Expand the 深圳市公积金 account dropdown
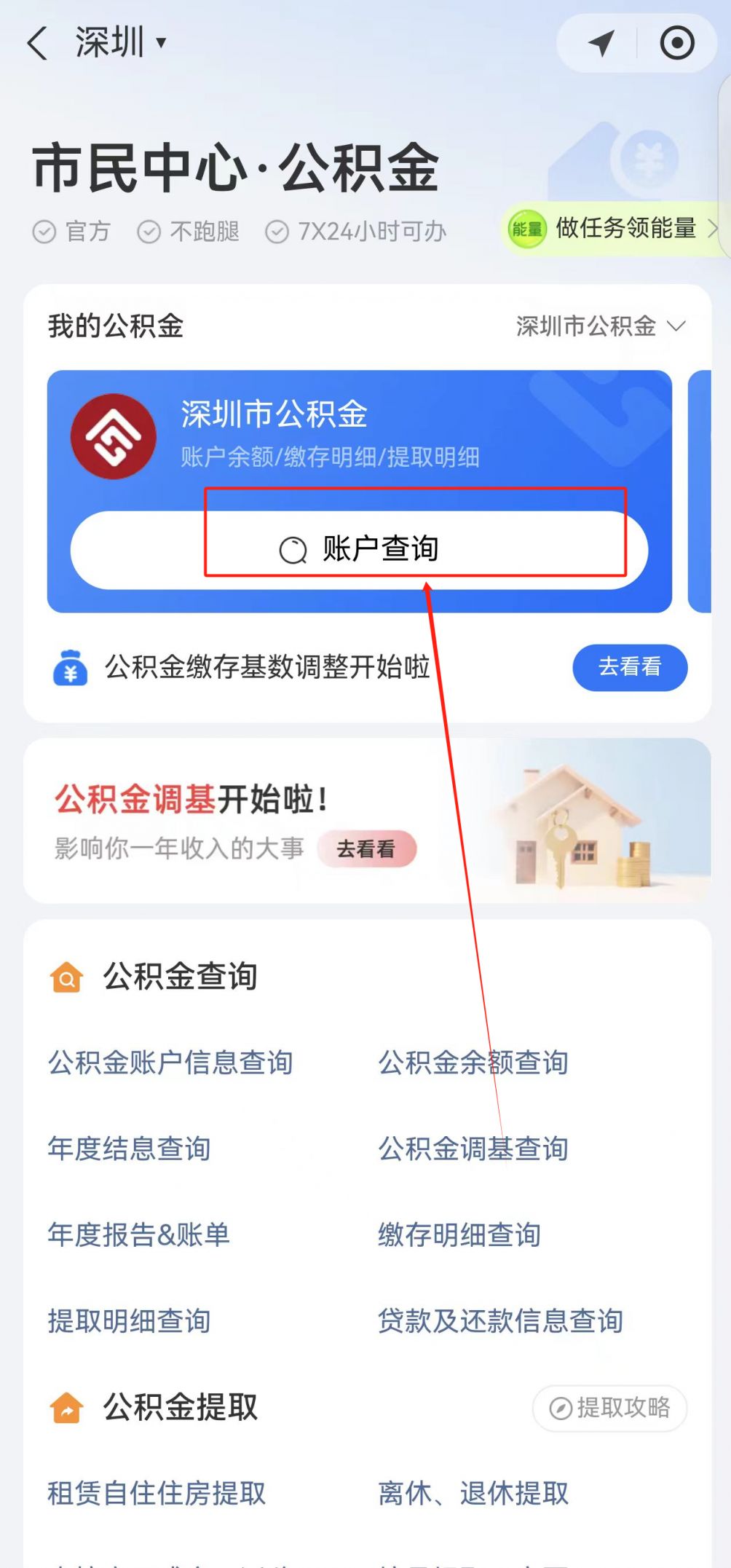This screenshot has height=1568, width=731. pyautogui.click(x=600, y=326)
